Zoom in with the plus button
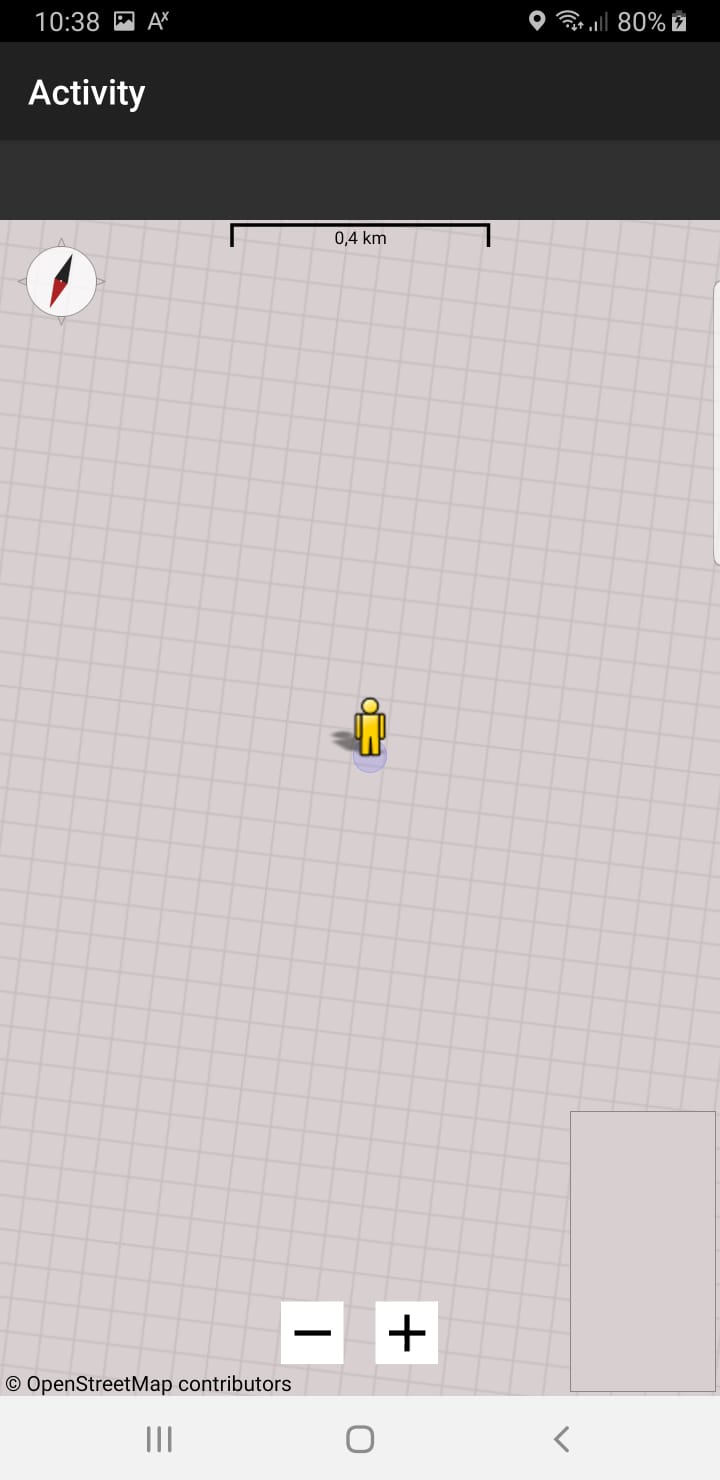Screen dimensions: 720x1480 (x=406, y=1332)
